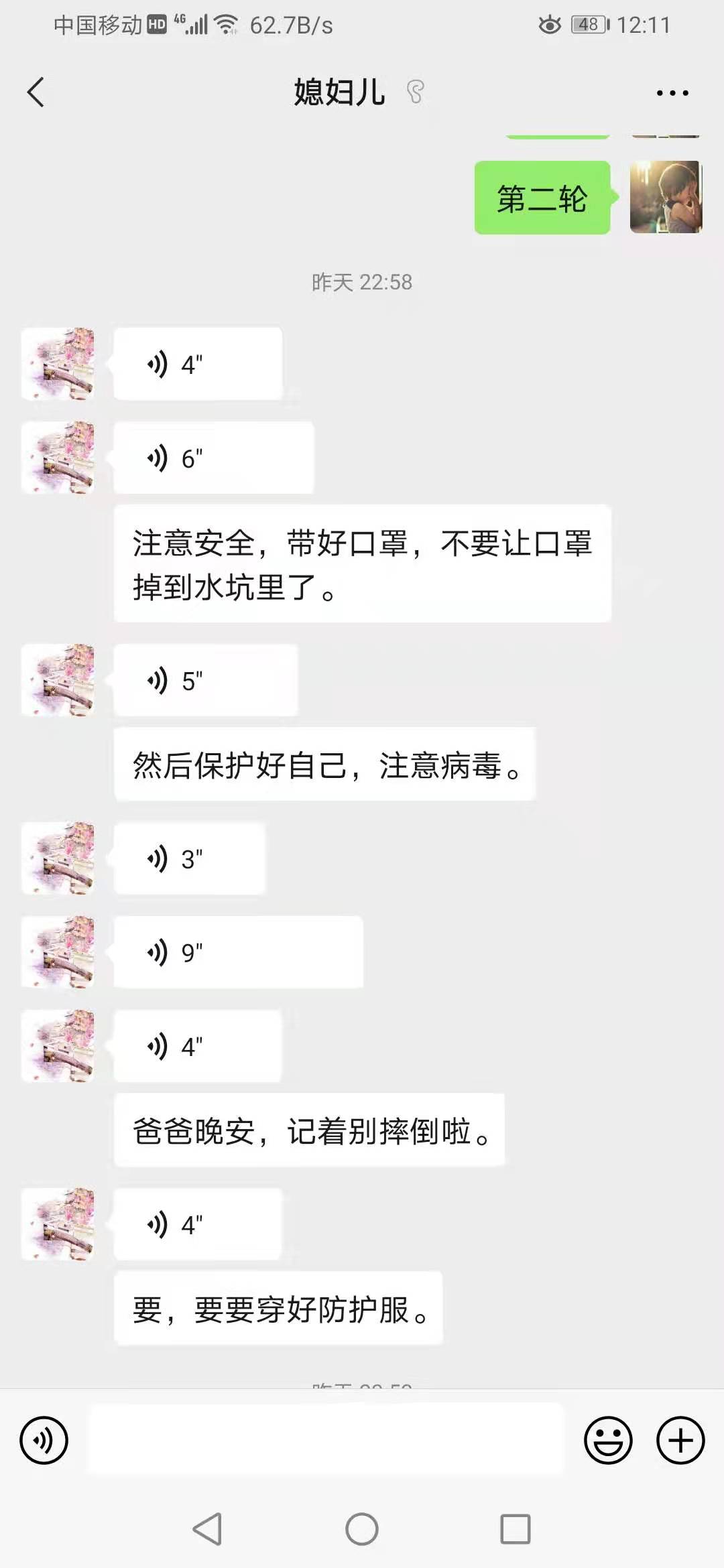
Task: Play the 3-second voice message
Action: (189, 859)
